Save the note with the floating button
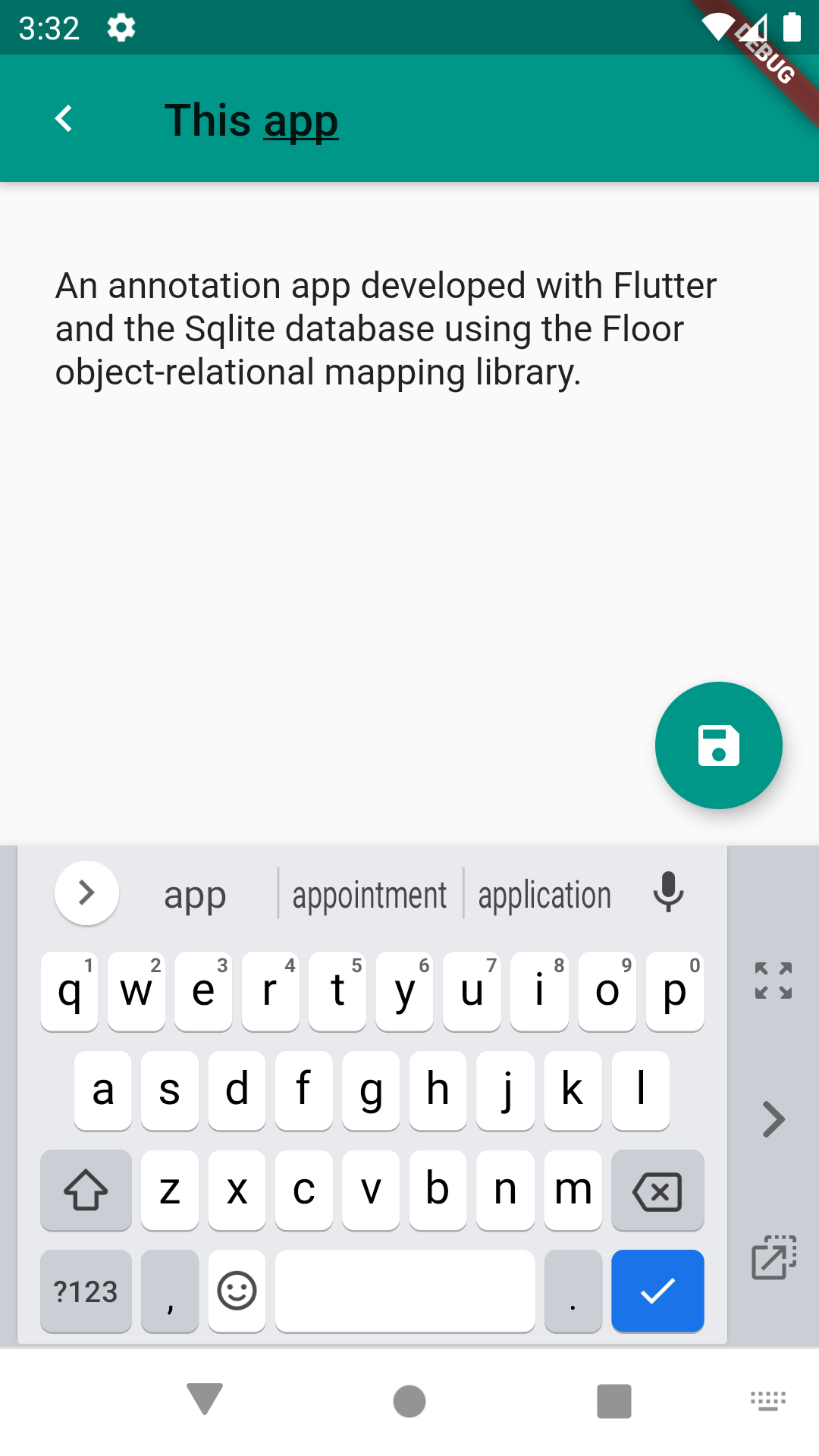Viewport: 819px width, 1456px height. (718, 745)
